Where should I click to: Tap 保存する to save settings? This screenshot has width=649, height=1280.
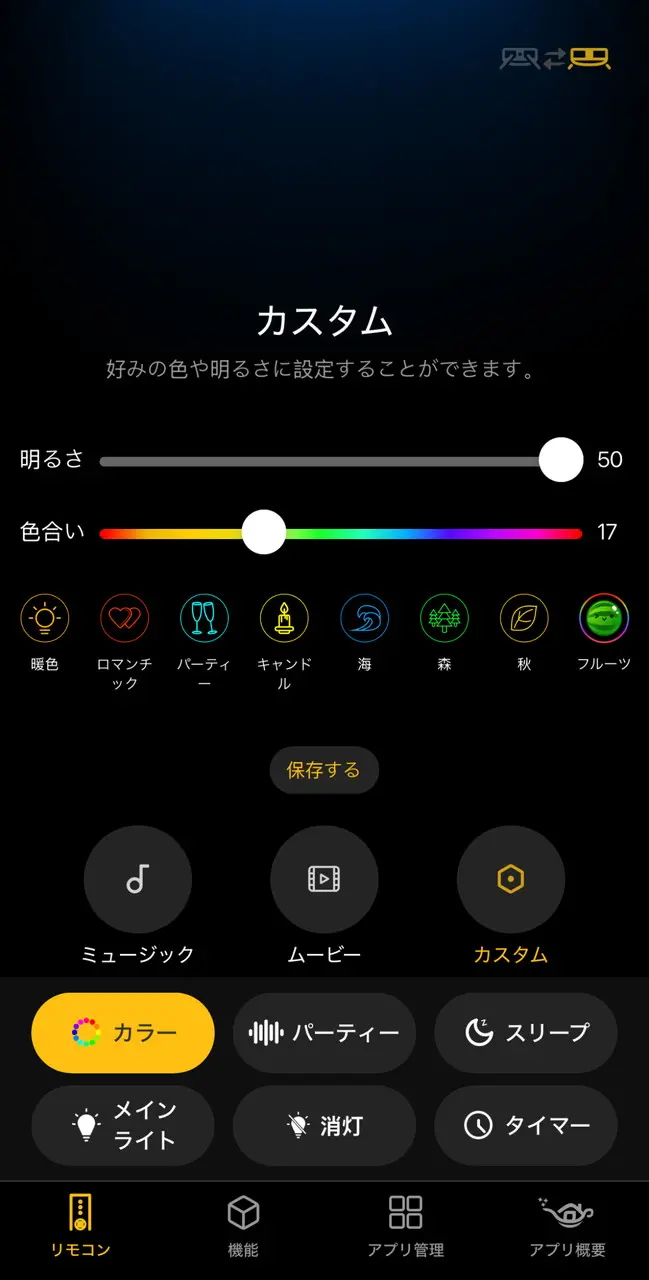point(324,770)
